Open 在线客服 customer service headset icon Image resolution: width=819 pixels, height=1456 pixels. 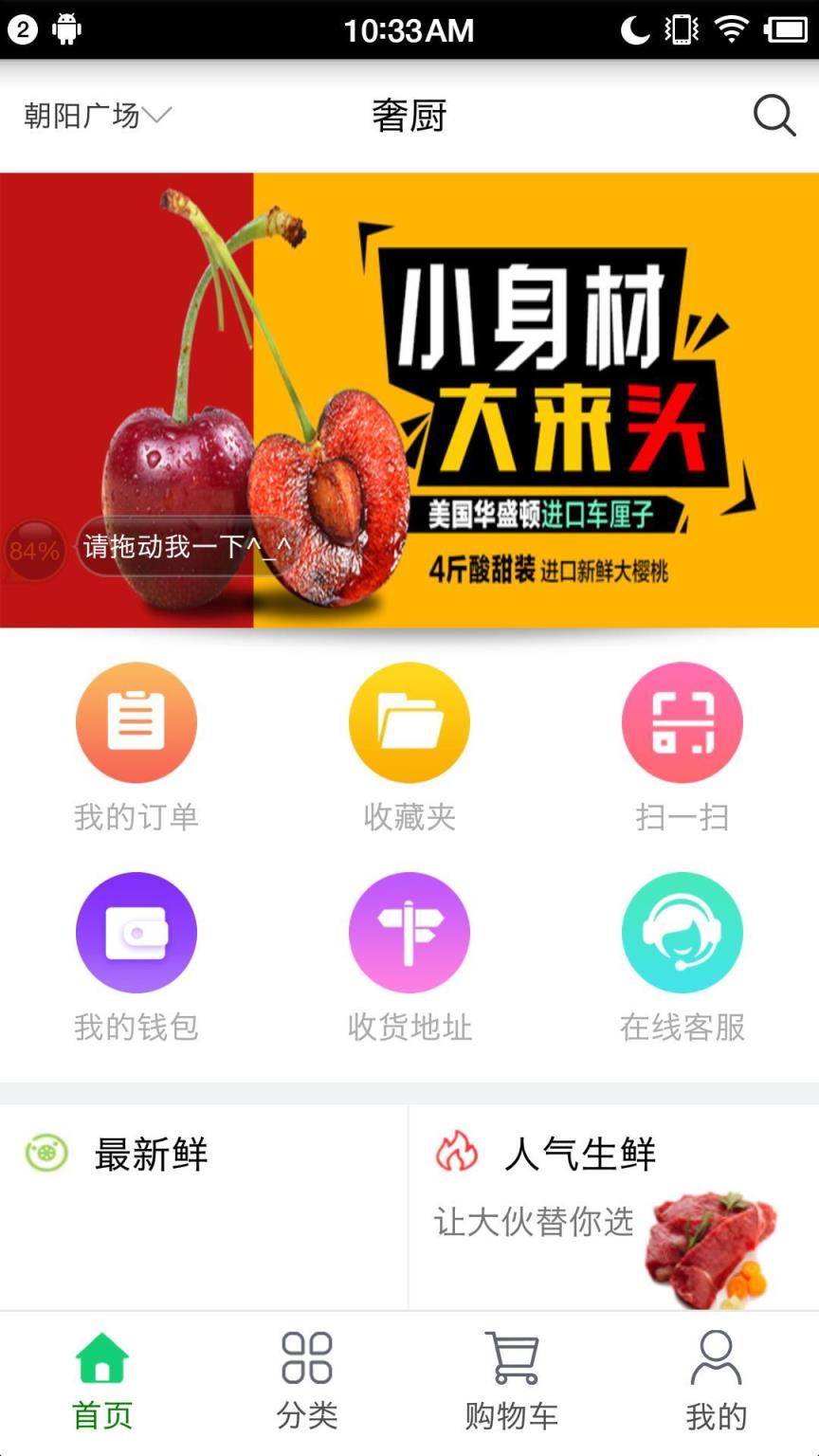tap(682, 932)
